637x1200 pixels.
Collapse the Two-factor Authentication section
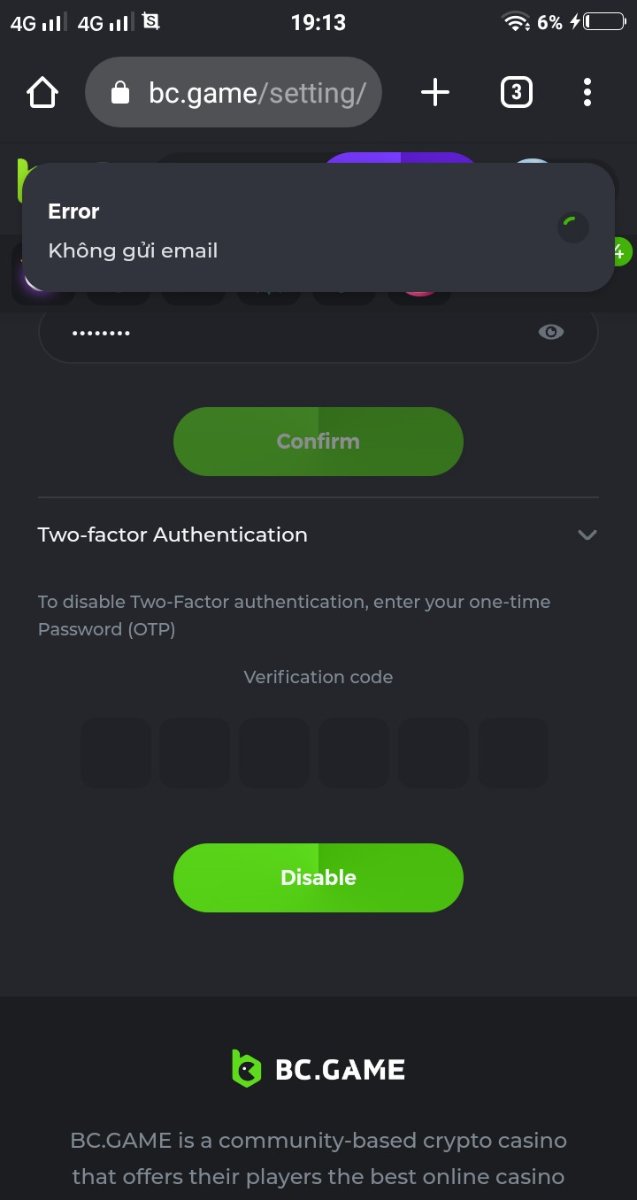(x=587, y=535)
